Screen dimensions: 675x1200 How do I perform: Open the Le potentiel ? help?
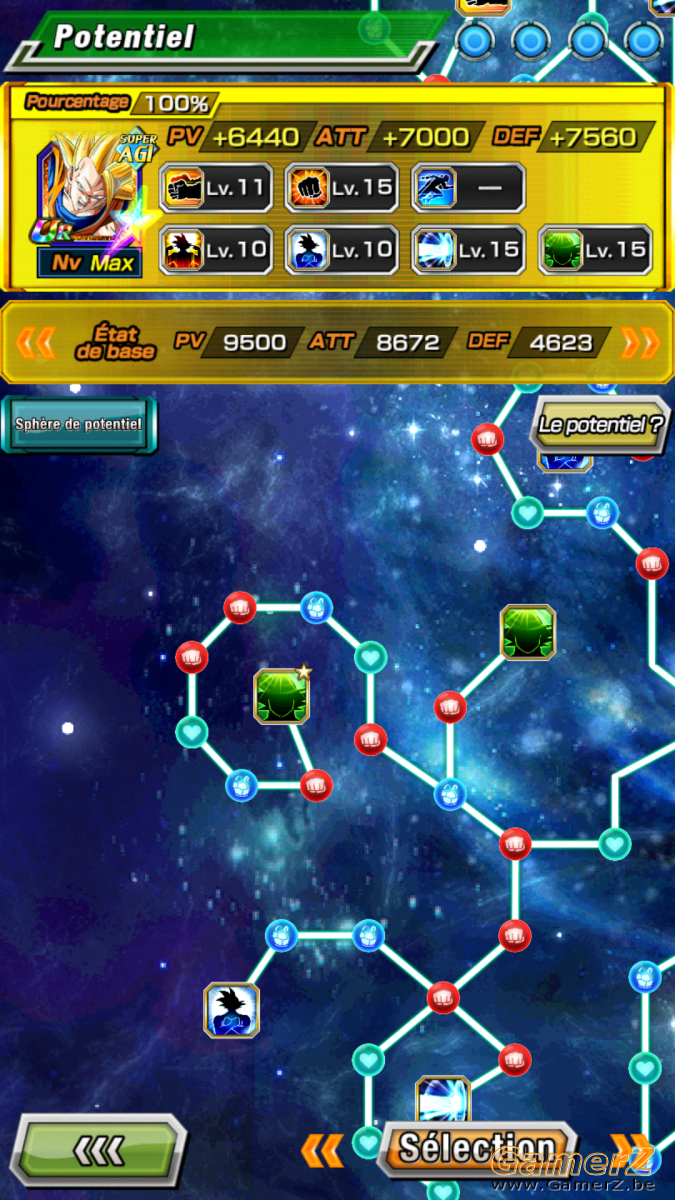click(x=599, y=424)
